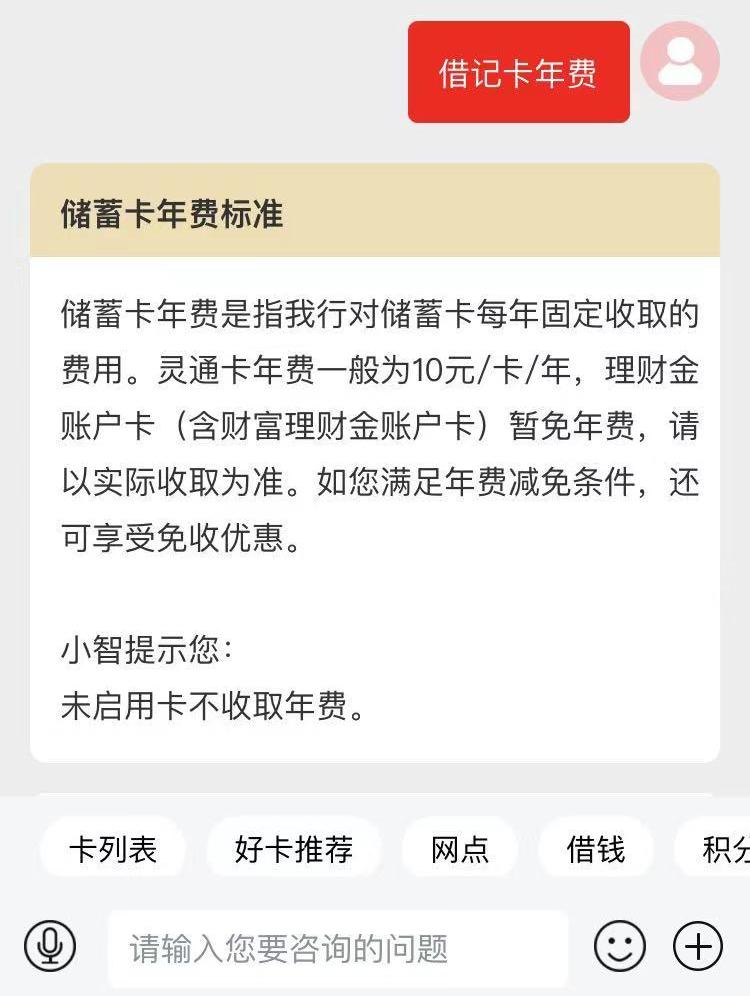
Task: Click the circular avatar in the top corner
Action: pyautogui.click(x=681, y=63)
